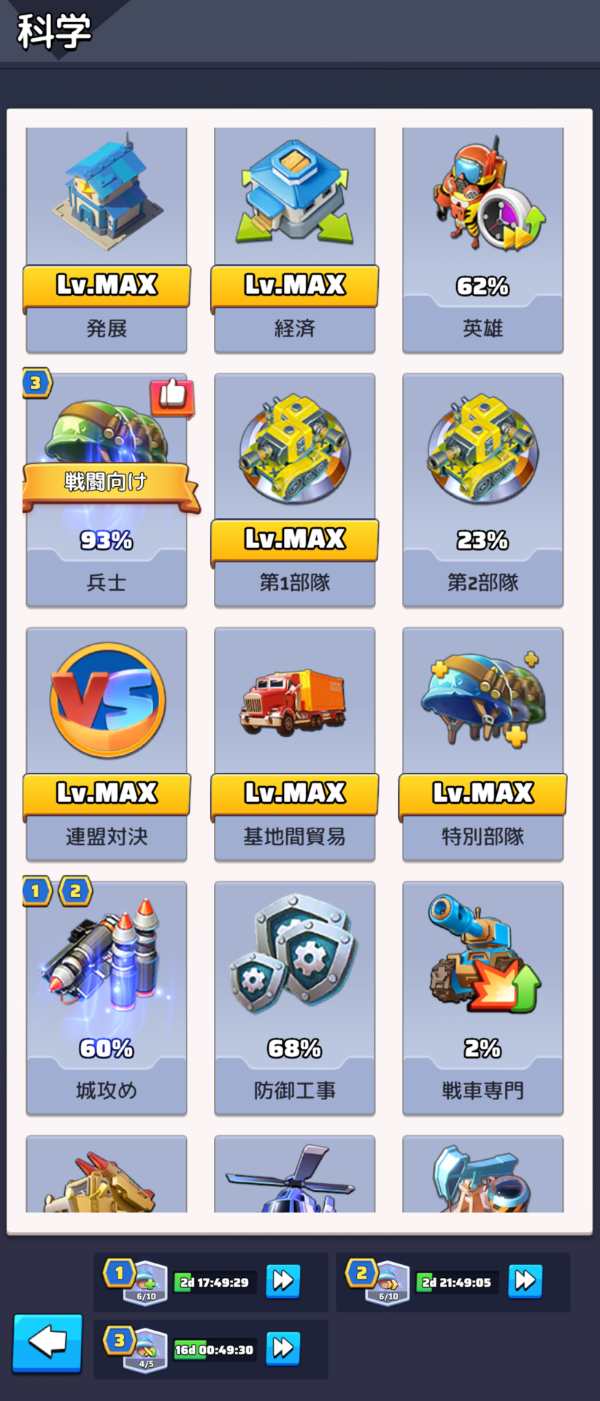This screenshot has height=1401, width=600.
Task: Select the 英雄 research card
Action: coord(482,240)
